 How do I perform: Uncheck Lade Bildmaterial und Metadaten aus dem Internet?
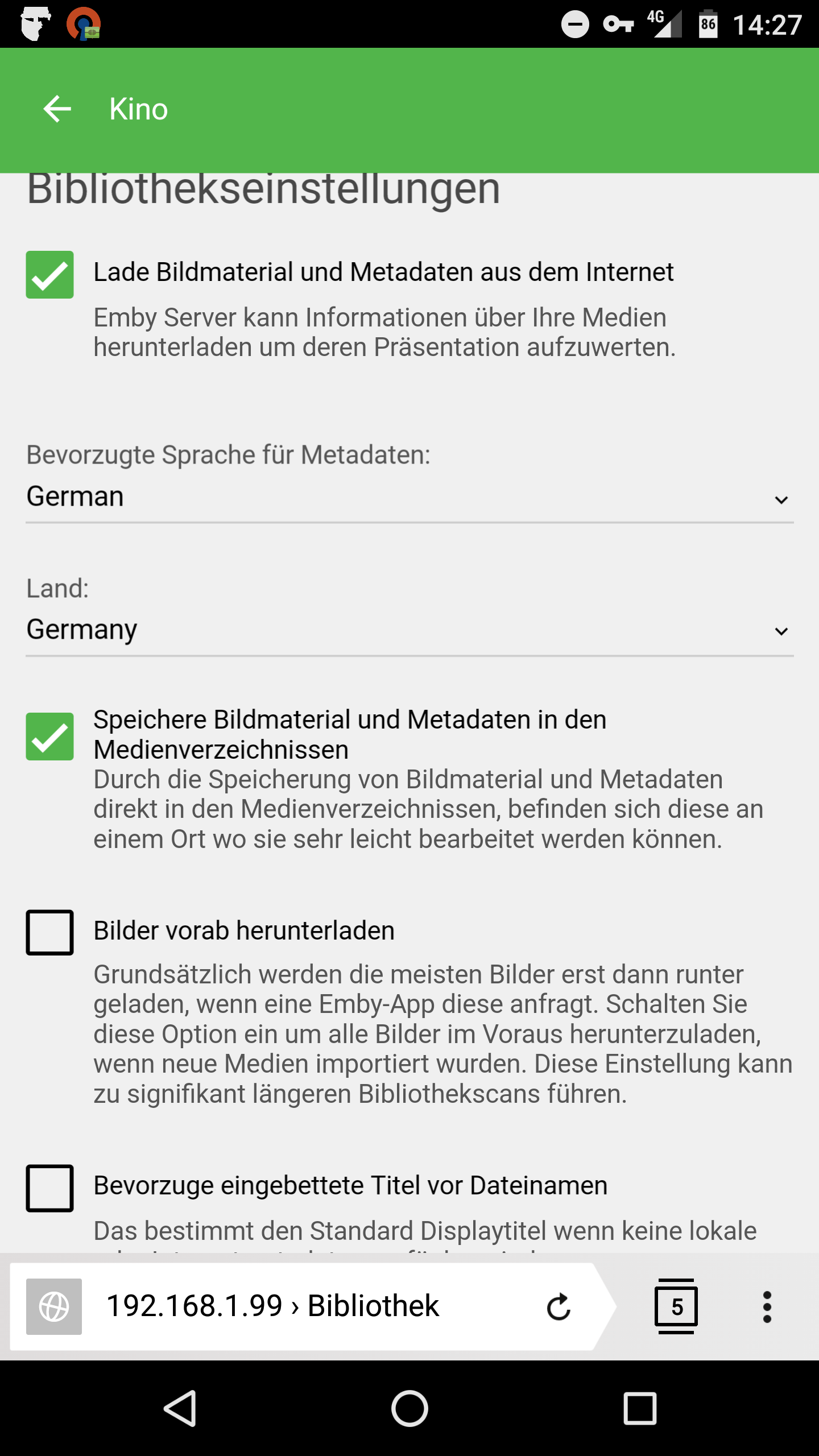click(x=49, y=275)
